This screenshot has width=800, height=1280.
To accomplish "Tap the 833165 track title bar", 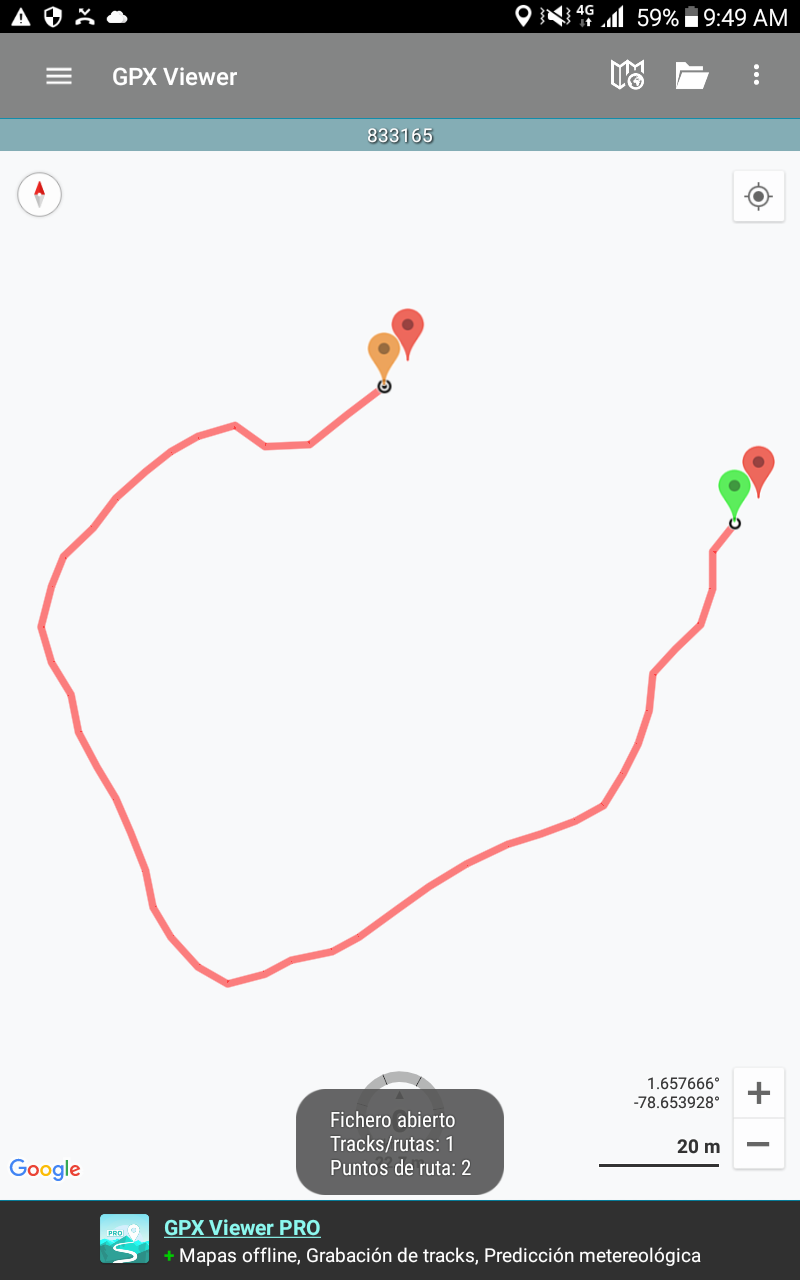I will click(400, 135).
